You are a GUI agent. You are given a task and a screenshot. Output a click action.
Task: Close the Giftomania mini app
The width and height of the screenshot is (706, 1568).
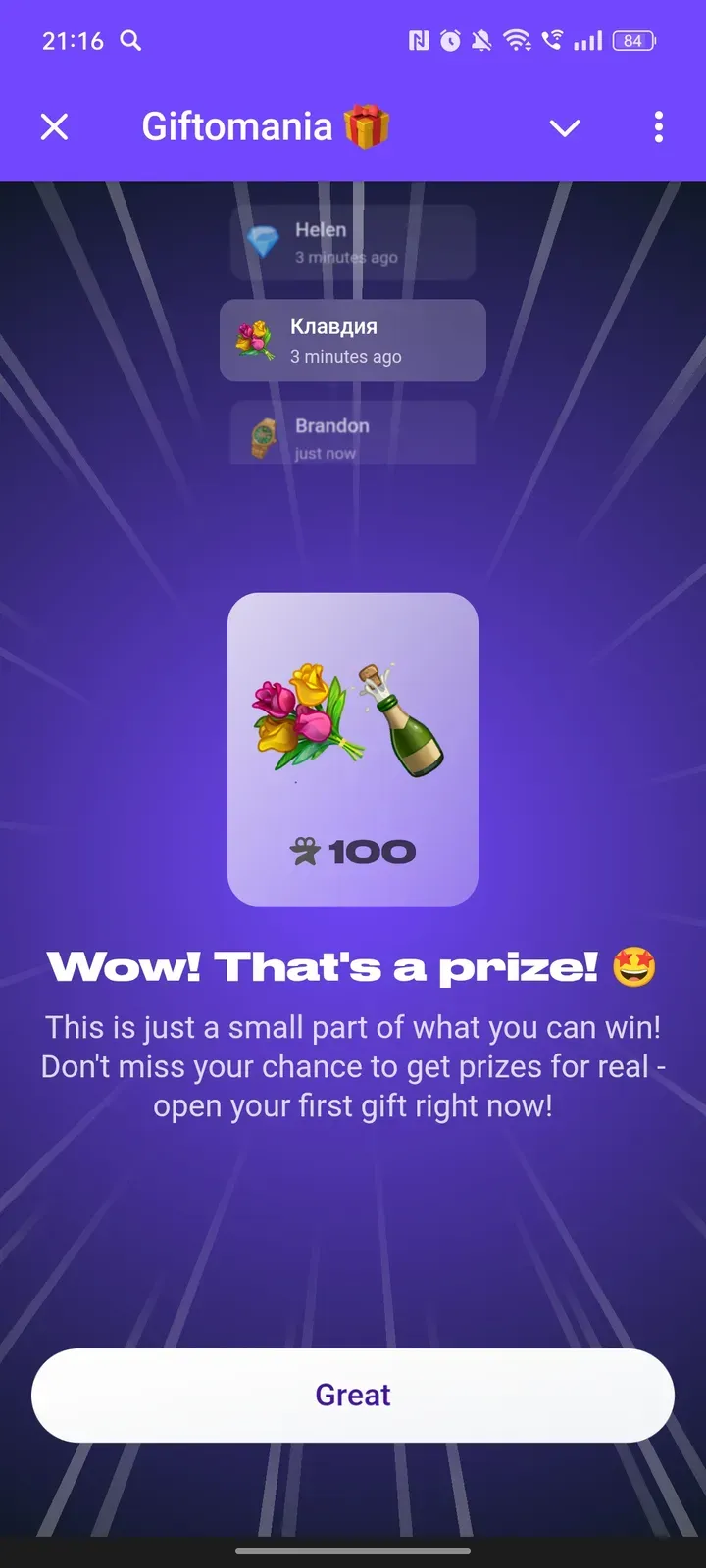tap(55, 127)
